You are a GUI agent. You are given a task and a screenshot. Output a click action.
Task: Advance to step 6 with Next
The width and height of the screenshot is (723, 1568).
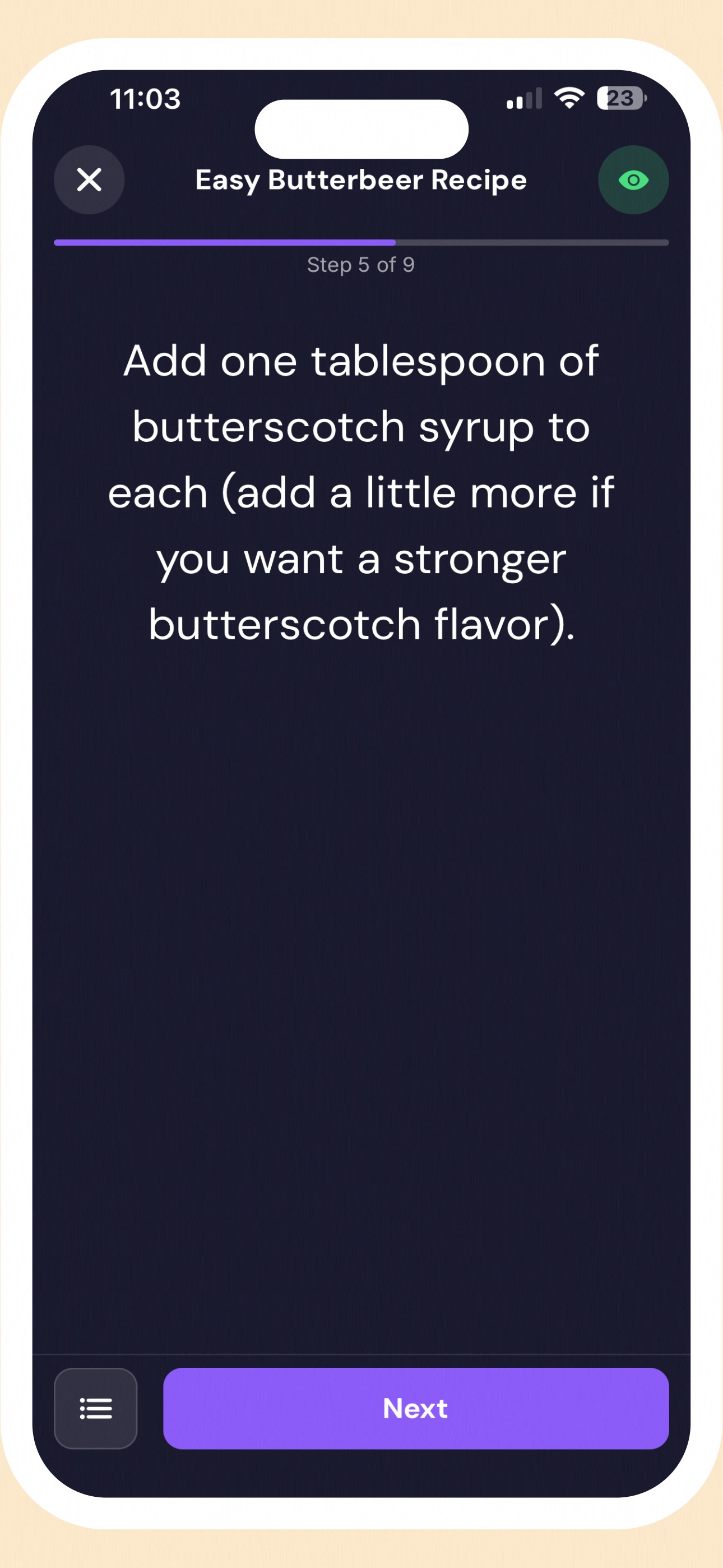click(416, 1409)
